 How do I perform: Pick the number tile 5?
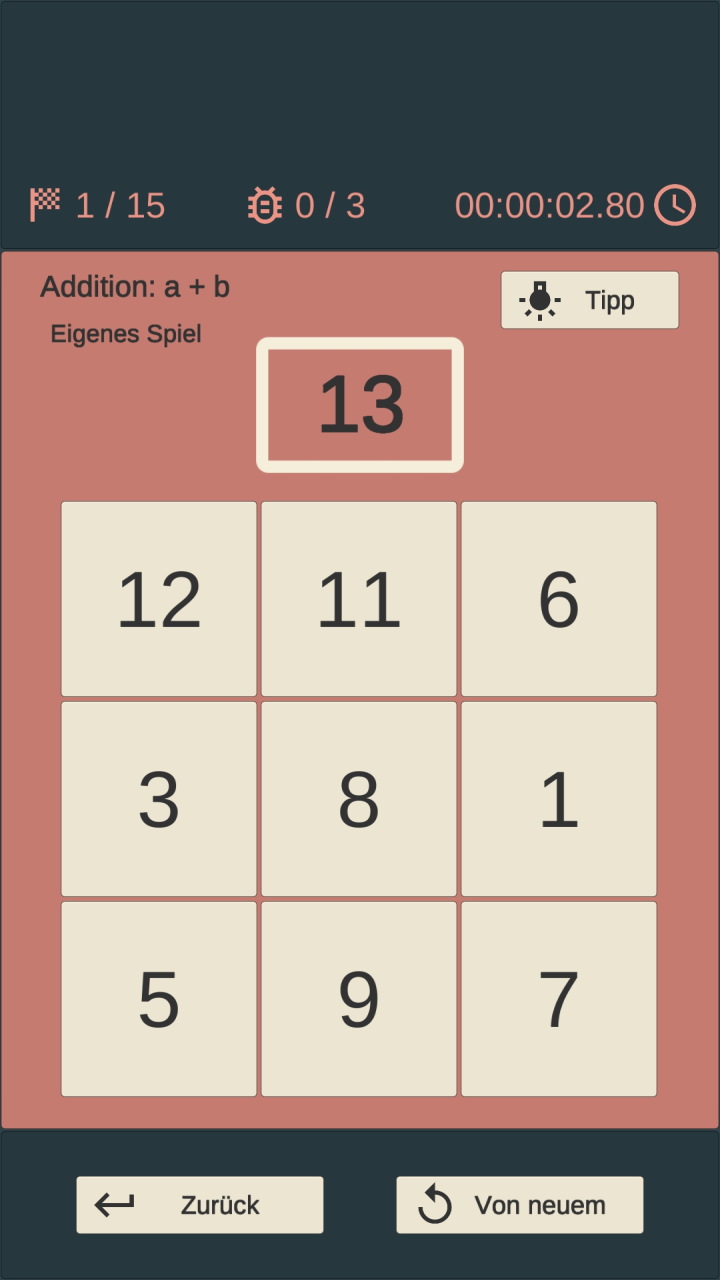coord(159,999)
